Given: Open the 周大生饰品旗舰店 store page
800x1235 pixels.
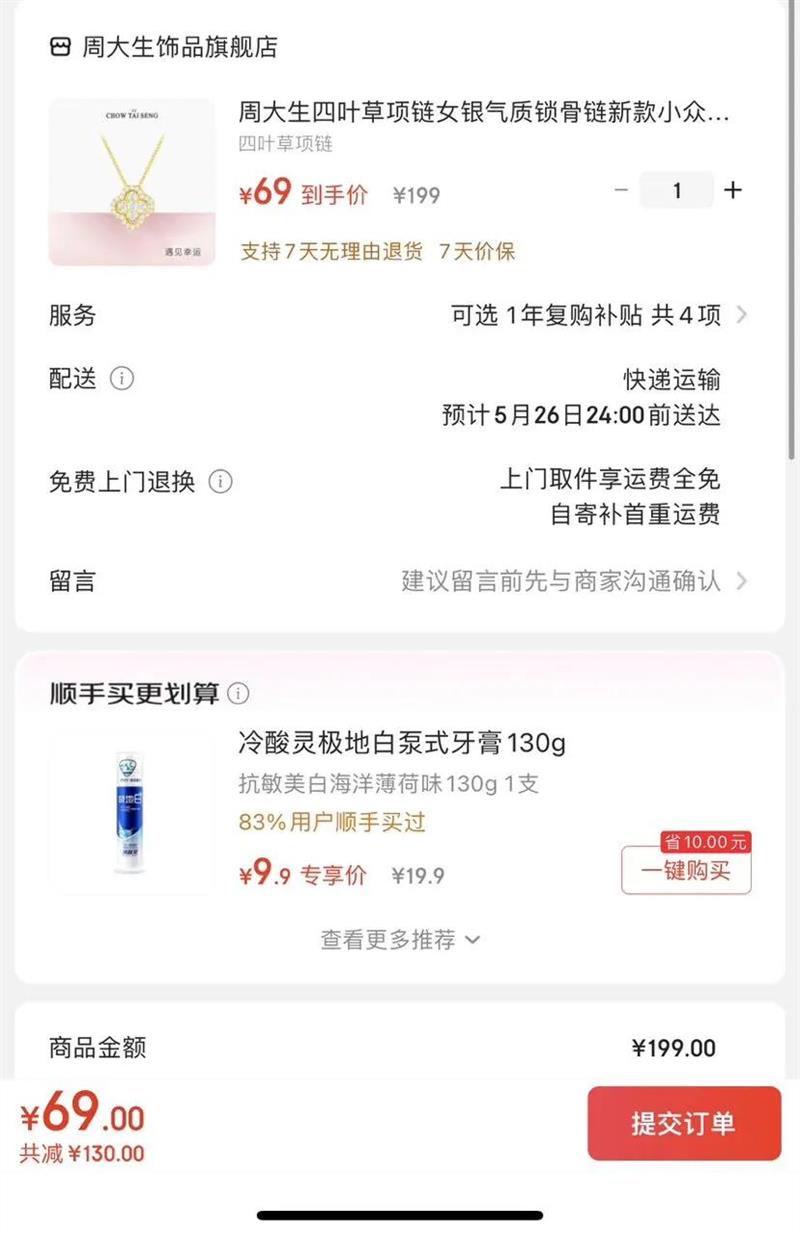Looking at the screenshot, I should 163,47.
